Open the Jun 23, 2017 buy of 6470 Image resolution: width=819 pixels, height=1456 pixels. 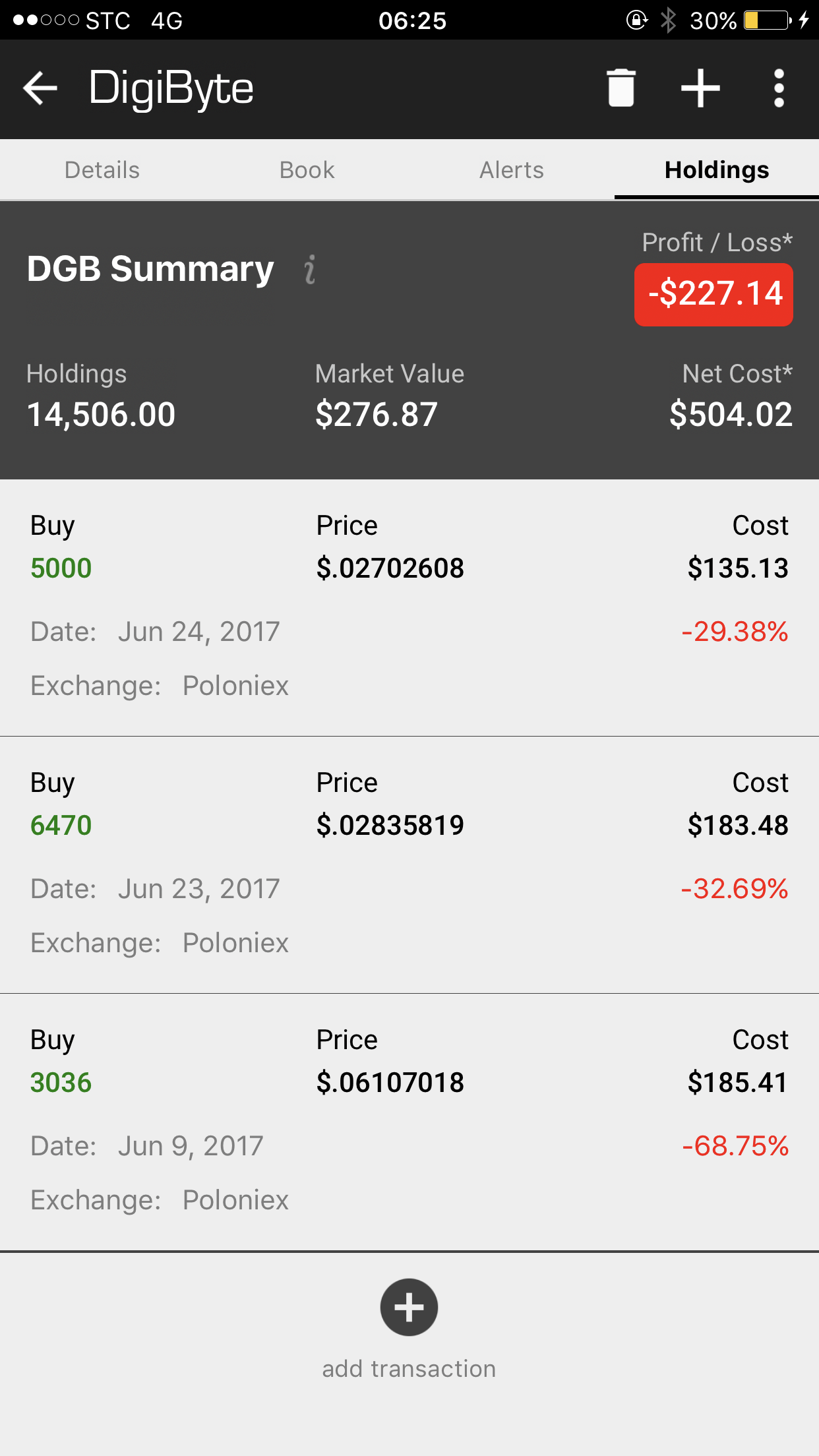(409, 864)
